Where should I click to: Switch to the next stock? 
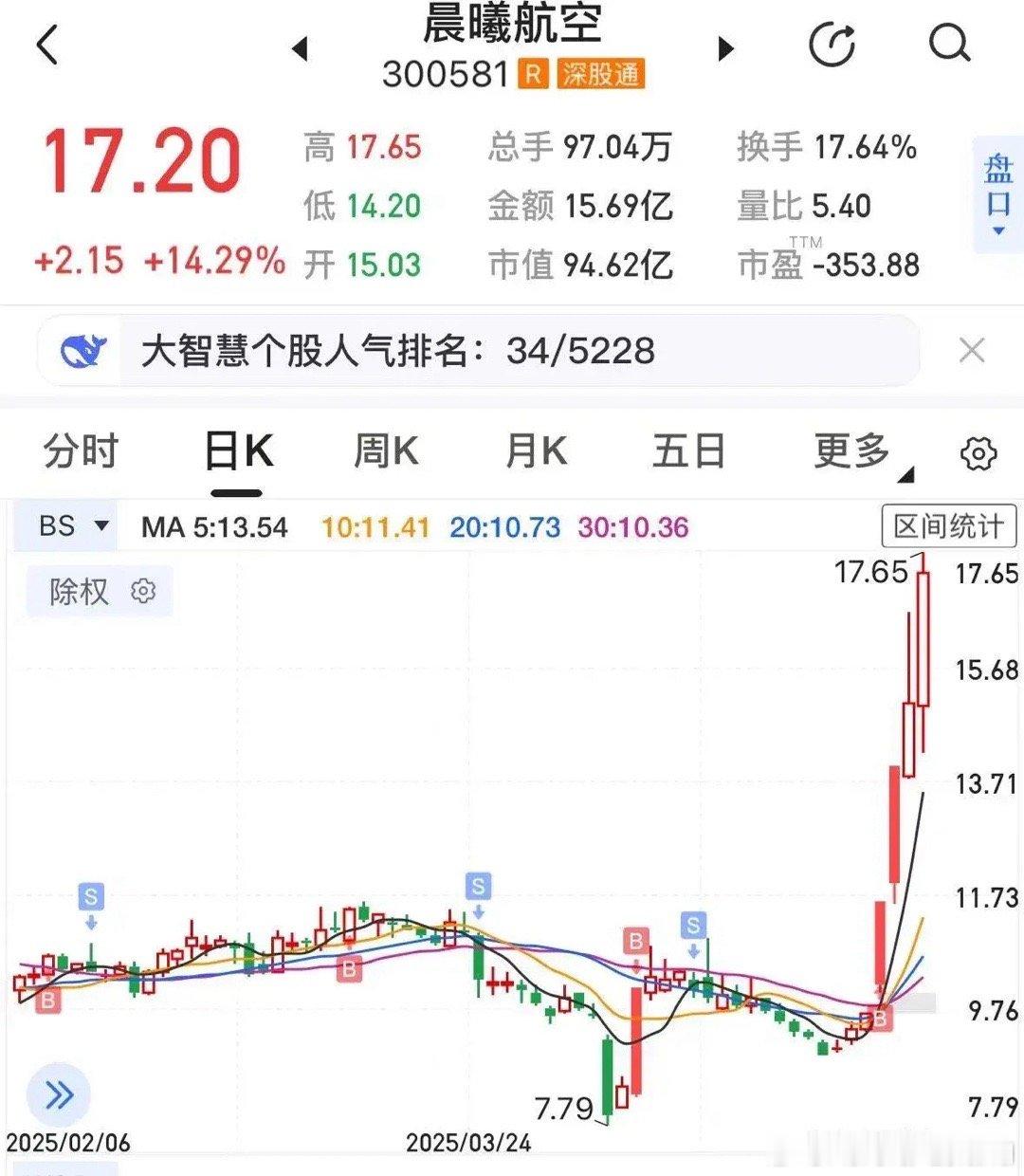pos(726,47)
